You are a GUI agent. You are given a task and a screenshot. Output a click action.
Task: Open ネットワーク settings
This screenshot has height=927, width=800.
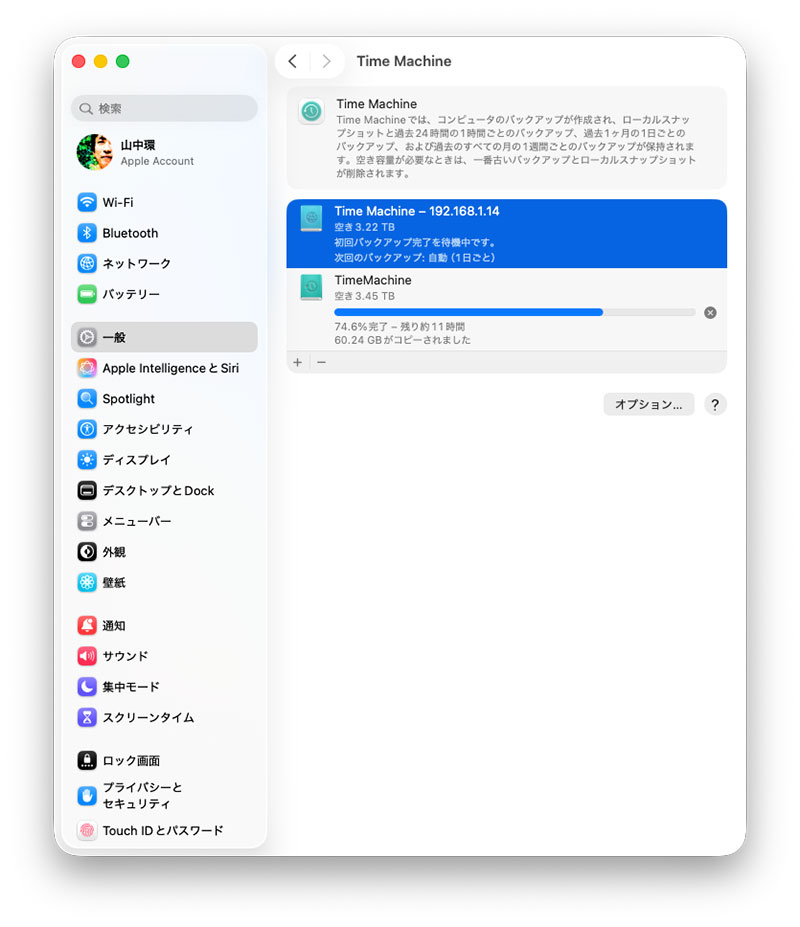(x=136, y=263)
